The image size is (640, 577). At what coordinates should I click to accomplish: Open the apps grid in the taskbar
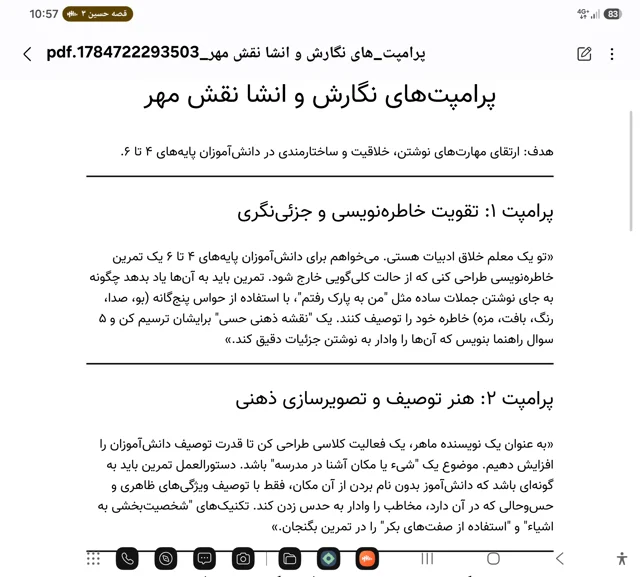(x=93, y=559)
